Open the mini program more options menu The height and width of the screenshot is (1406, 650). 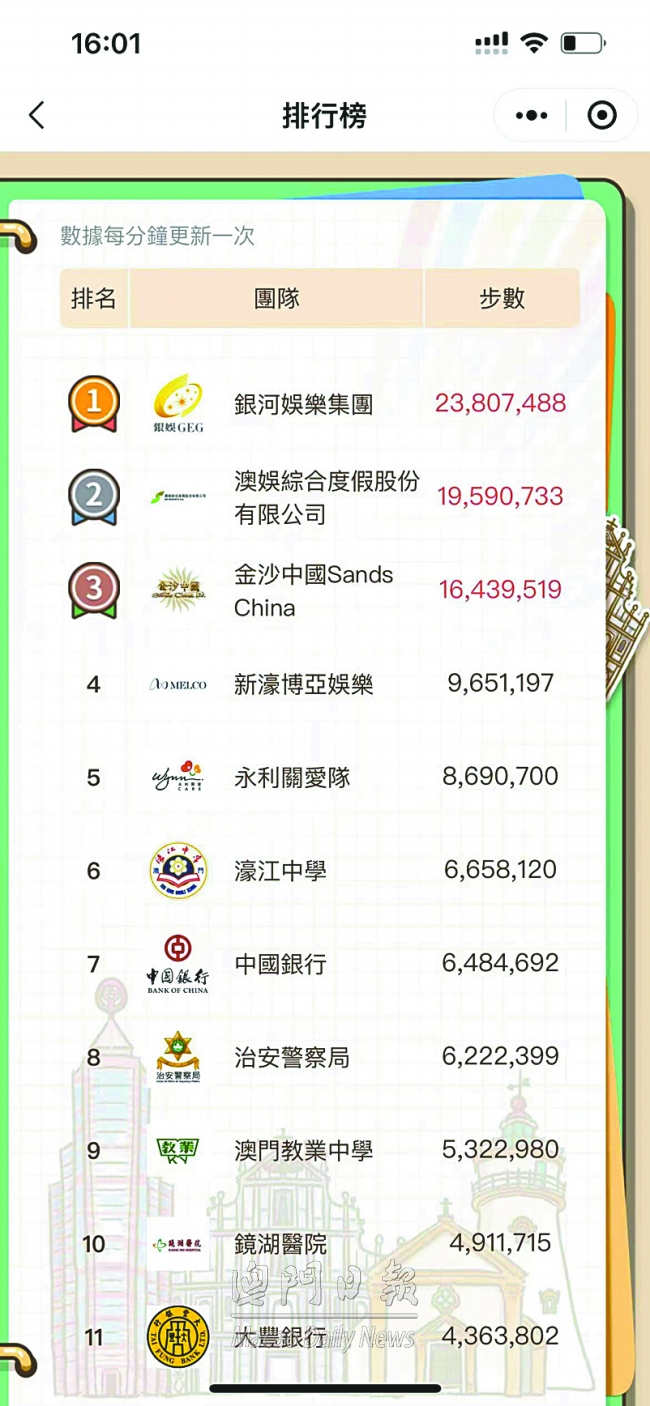pyautogui.click(x=531, y=116)
